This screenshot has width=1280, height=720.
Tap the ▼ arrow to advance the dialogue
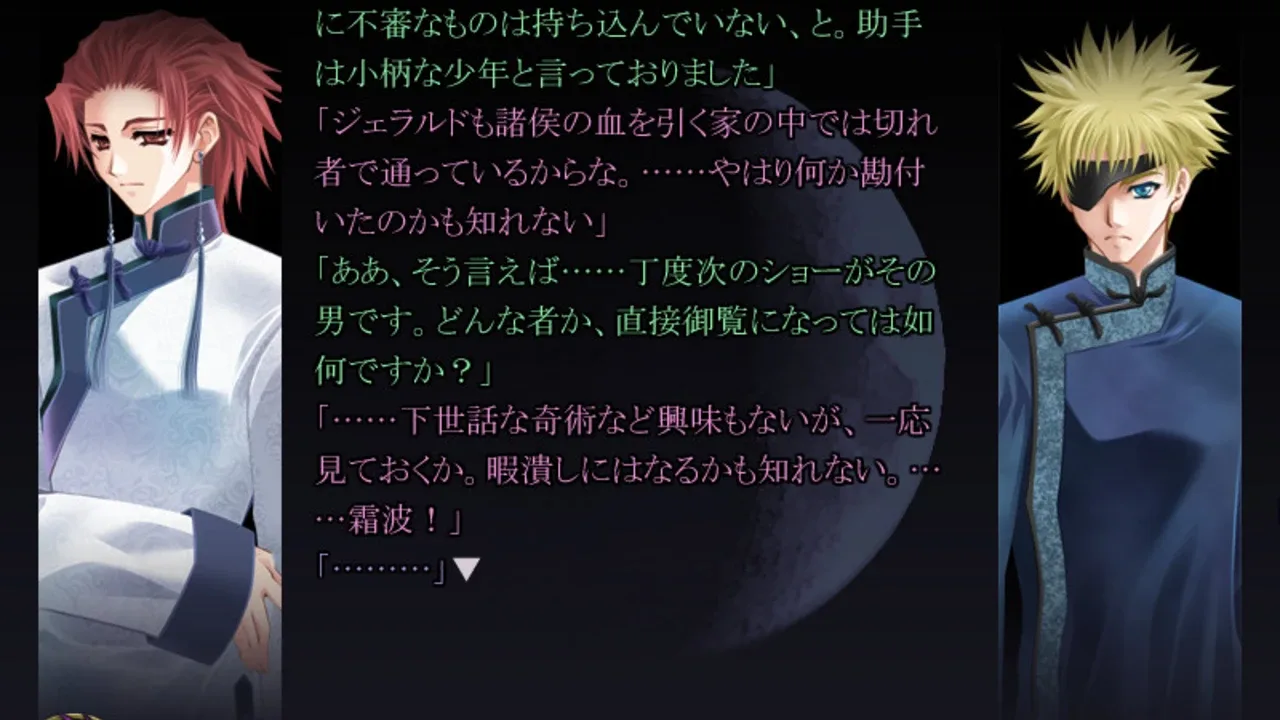(467, 570)
